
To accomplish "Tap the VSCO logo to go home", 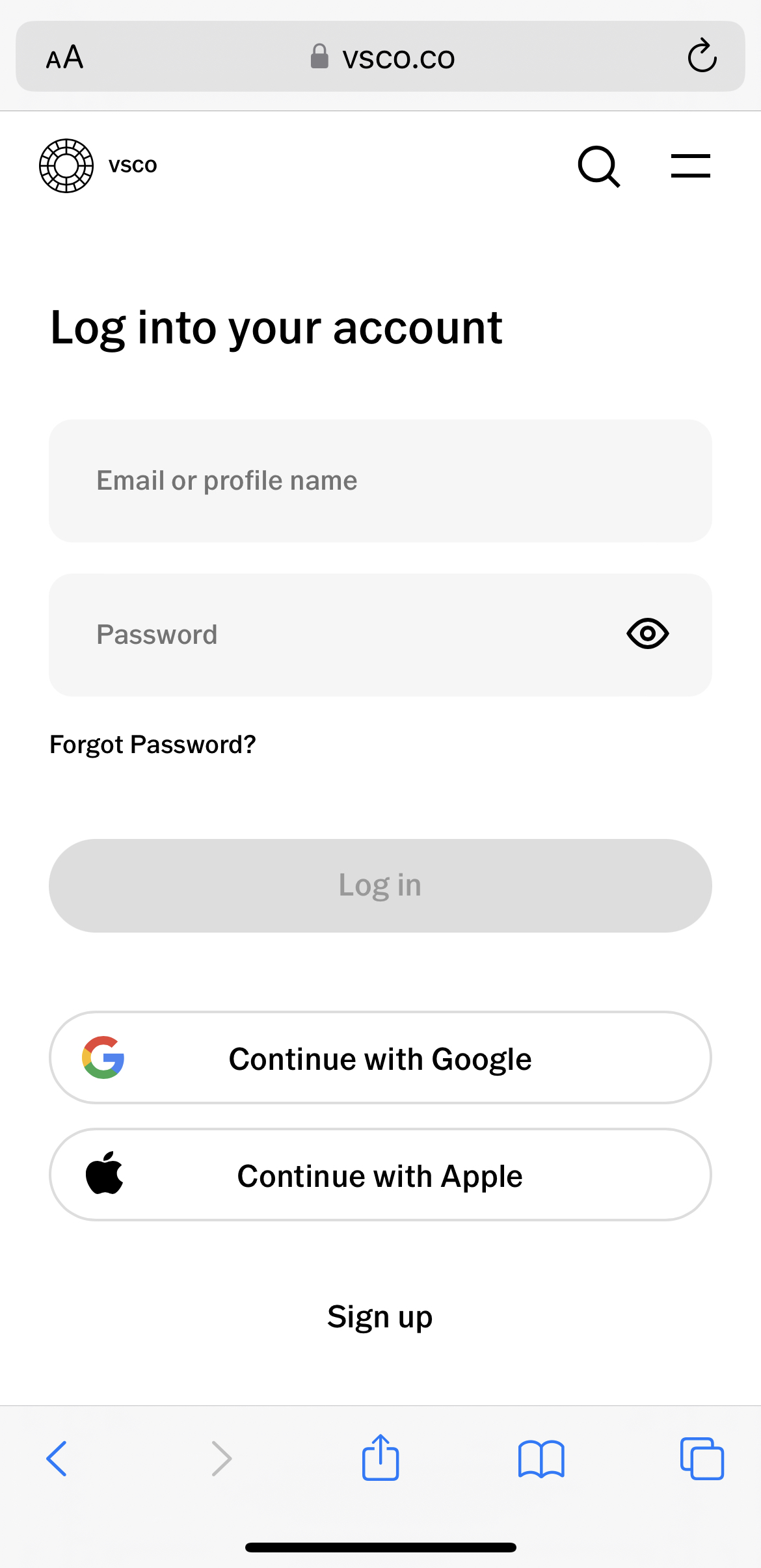I will pyautogui.click(x=66, y=166).
